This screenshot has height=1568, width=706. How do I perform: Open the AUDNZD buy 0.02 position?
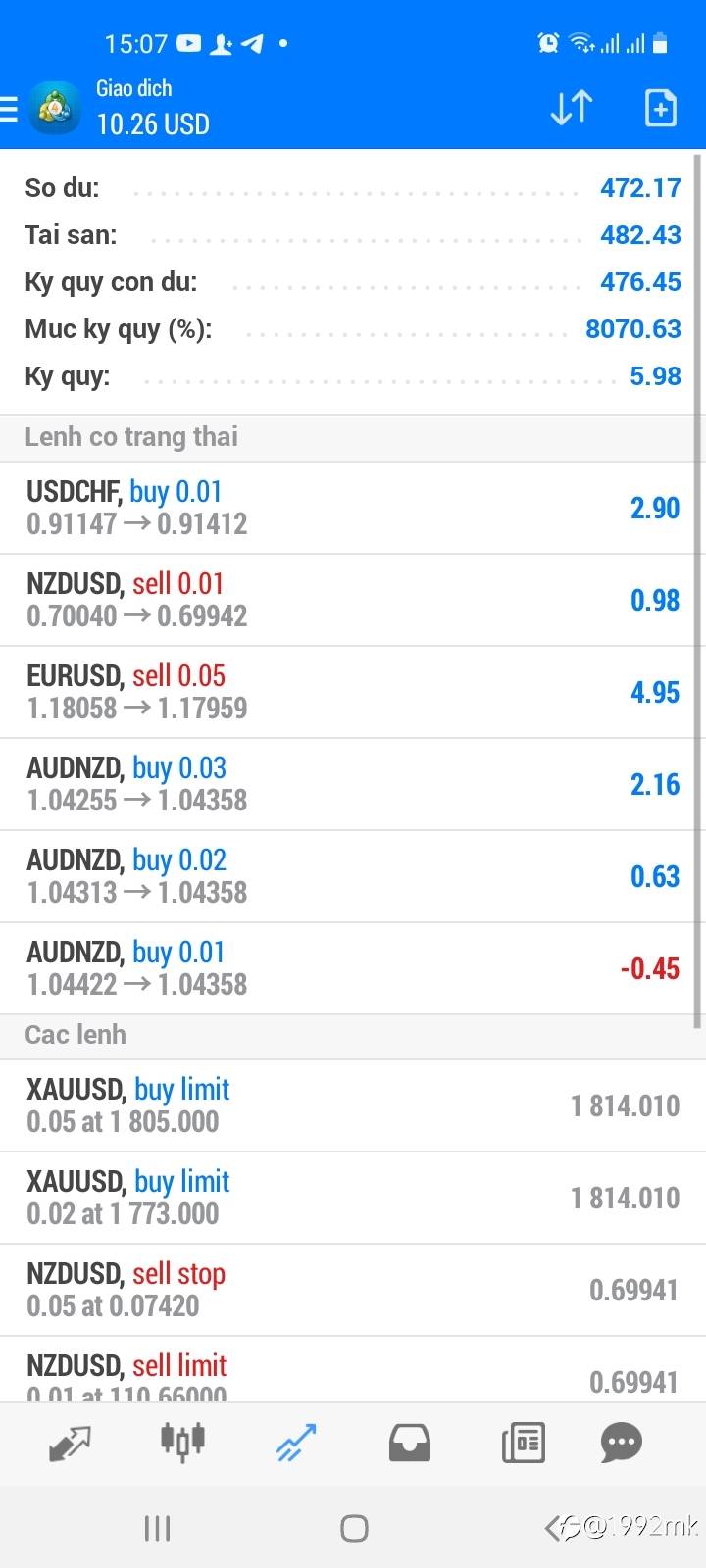[353, 876]
